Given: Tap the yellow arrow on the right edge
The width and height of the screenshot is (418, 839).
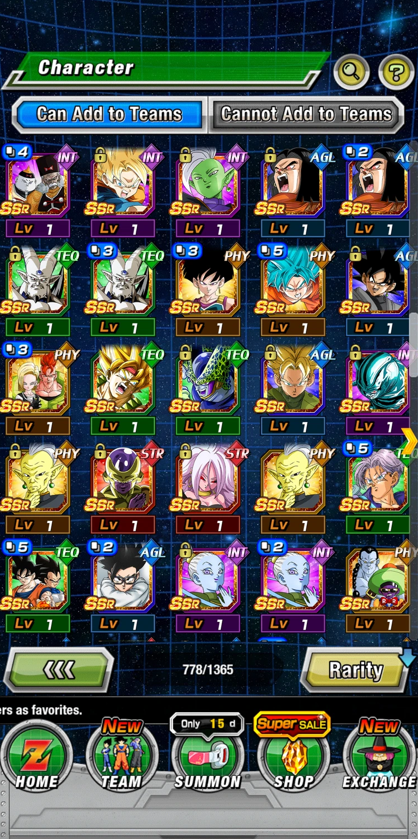Looking at the screenshot, I should 410,442.
